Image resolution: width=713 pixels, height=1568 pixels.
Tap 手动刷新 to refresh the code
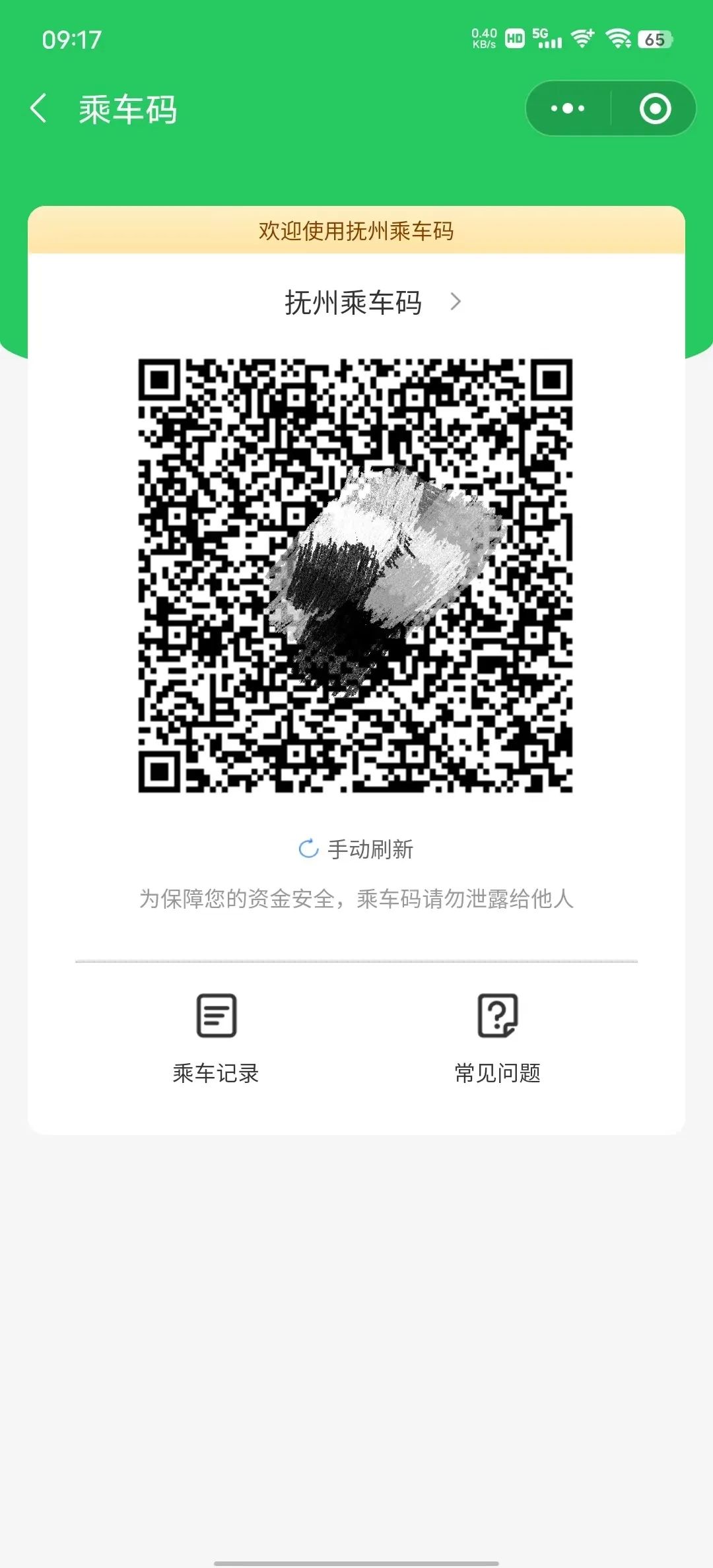356,849
